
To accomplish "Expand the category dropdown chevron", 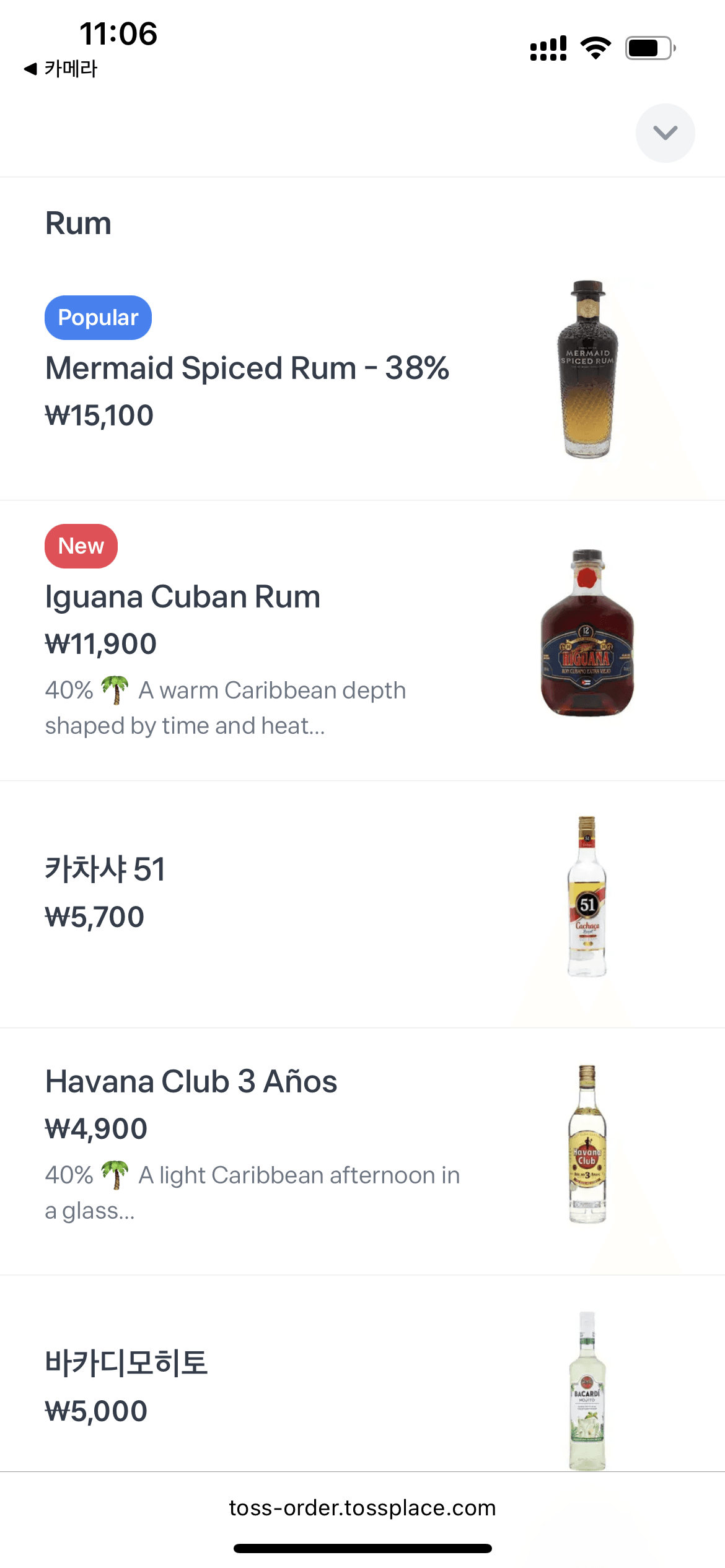I will (x=665, y=133).
